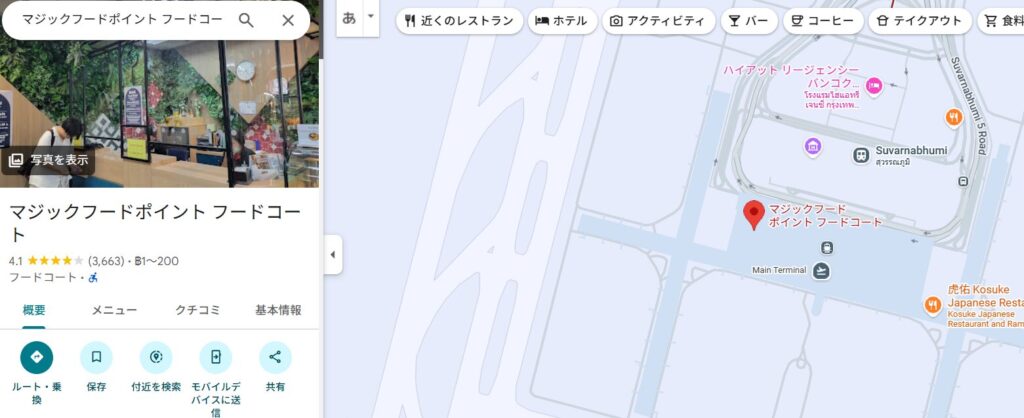
Task: Tap the search box with マジックフードポイント
Action: pos(120,20)
